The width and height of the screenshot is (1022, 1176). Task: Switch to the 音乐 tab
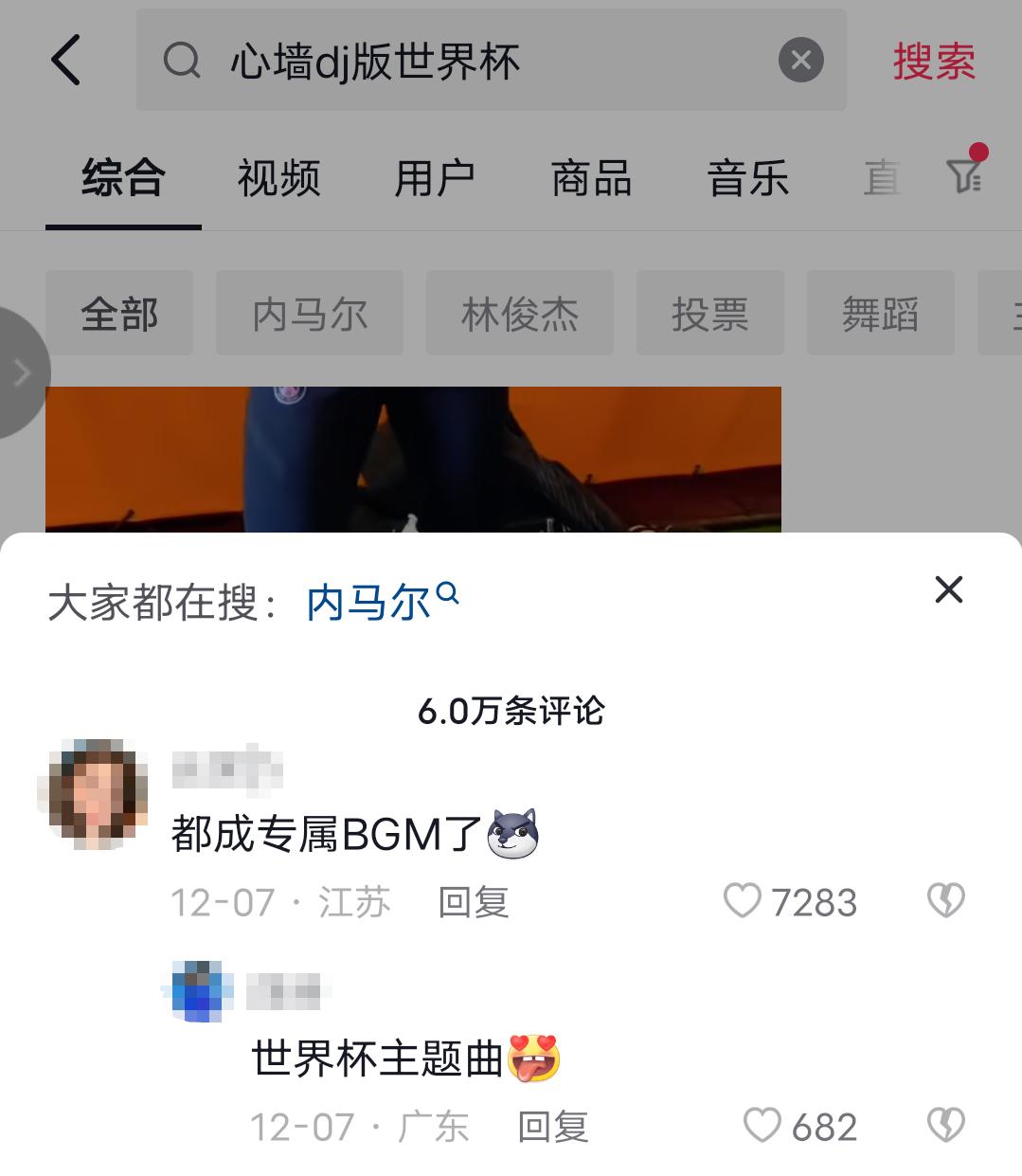tap(747, 178)
